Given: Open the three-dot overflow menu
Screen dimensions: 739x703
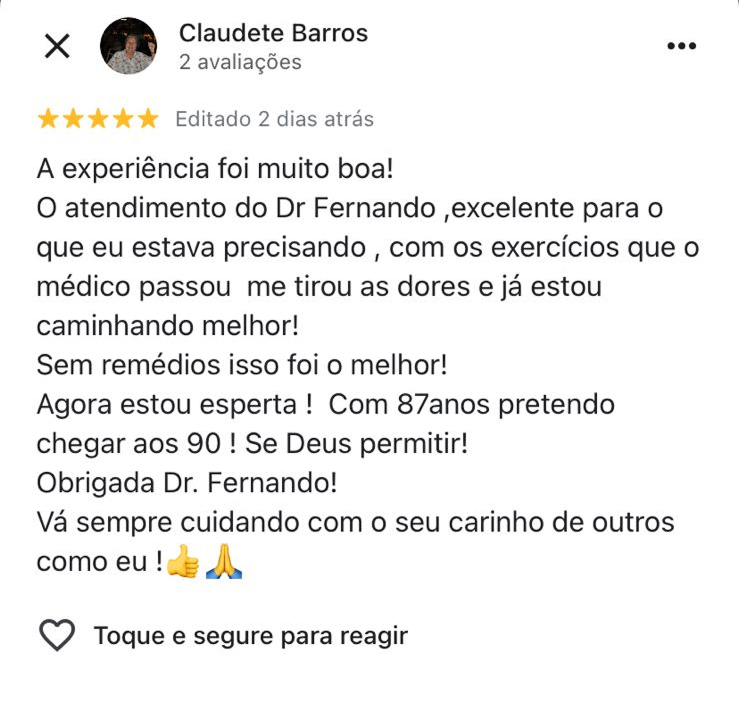Looking at the screenshot, I should point(681,46).
